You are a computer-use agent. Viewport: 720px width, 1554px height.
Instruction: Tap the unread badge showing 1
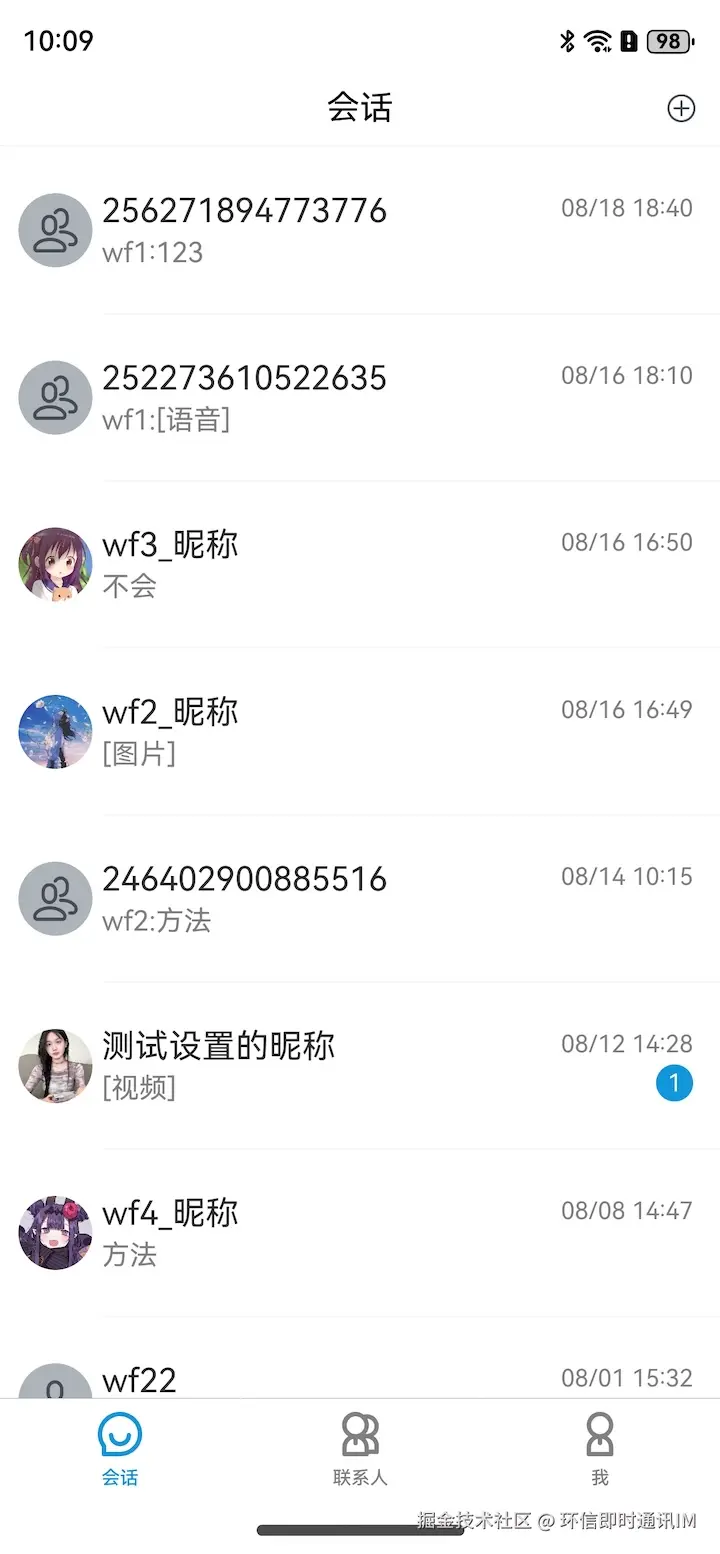[675, 1083]
